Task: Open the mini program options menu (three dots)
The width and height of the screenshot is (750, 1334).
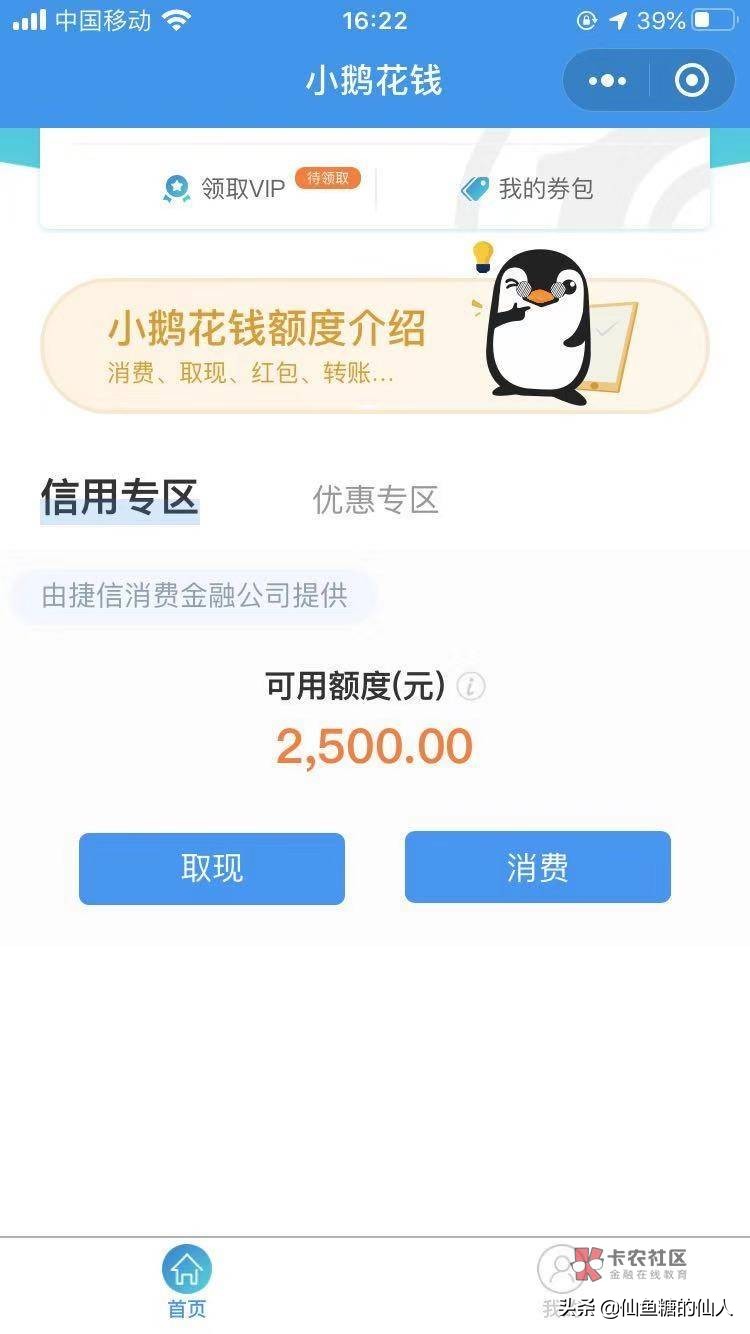Action: pyautogui.click(x=607, y=80)
